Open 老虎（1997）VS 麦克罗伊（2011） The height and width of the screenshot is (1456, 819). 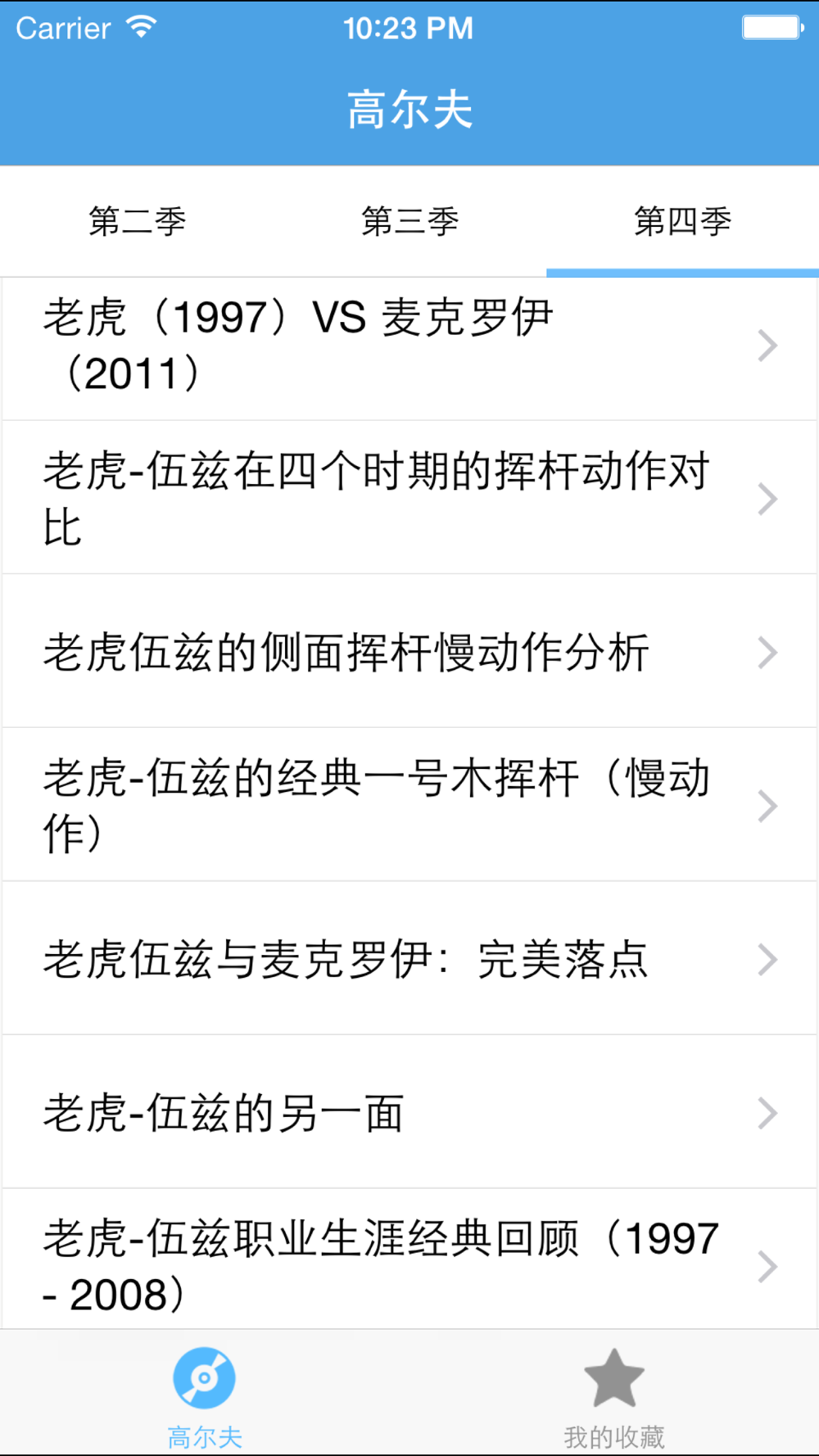[393, 346]
